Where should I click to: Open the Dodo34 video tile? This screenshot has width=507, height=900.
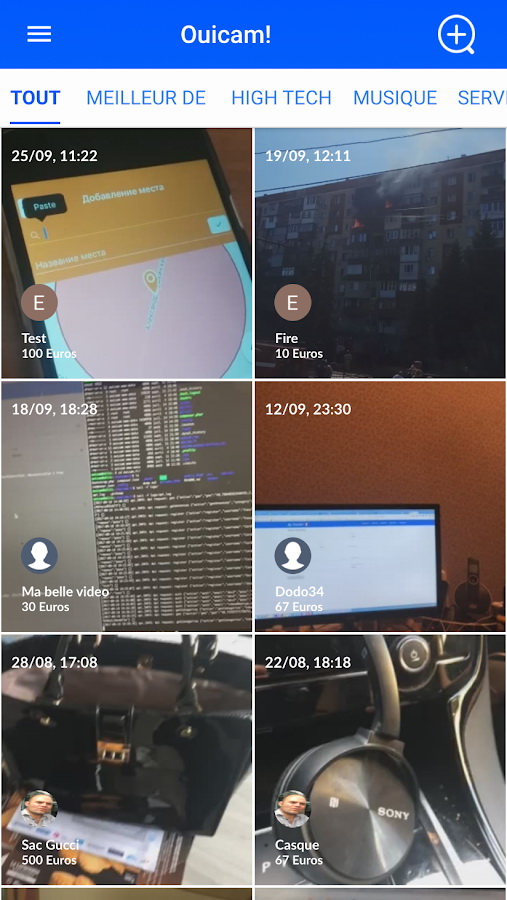tap(380, 506)
